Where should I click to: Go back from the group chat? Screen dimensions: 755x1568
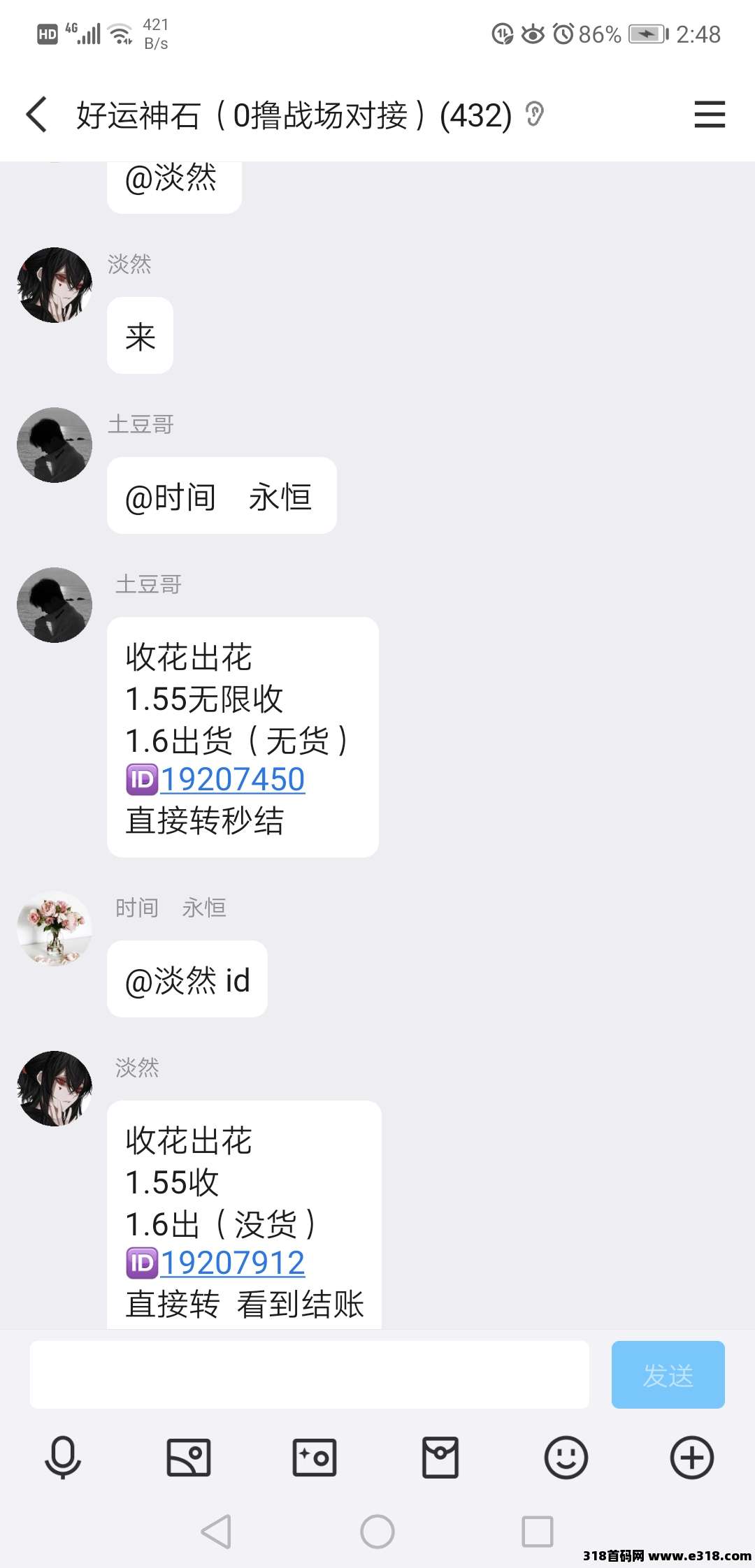tap(36, 115)
